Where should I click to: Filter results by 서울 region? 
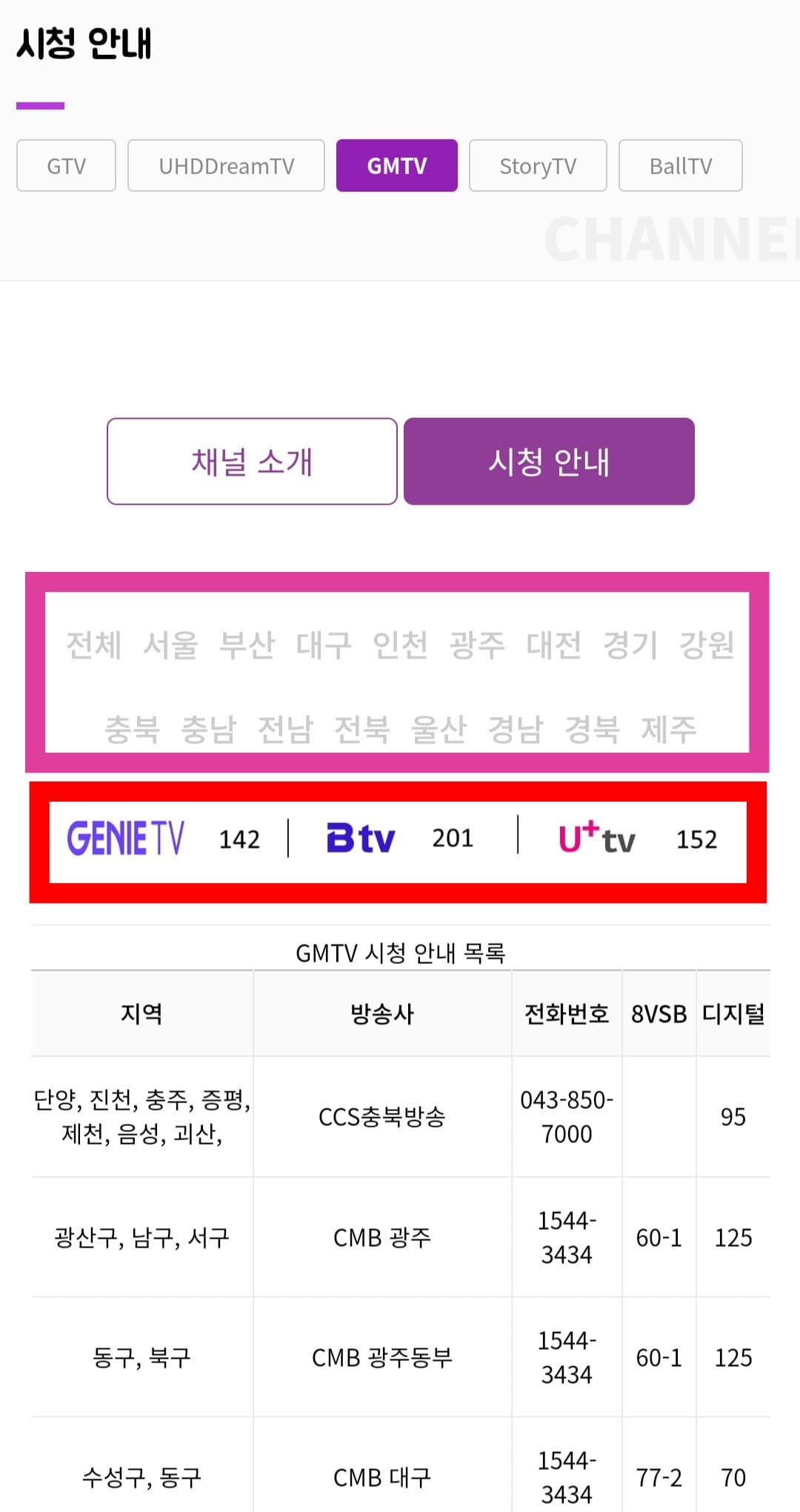pyautogui.click(x=171, y=645)
